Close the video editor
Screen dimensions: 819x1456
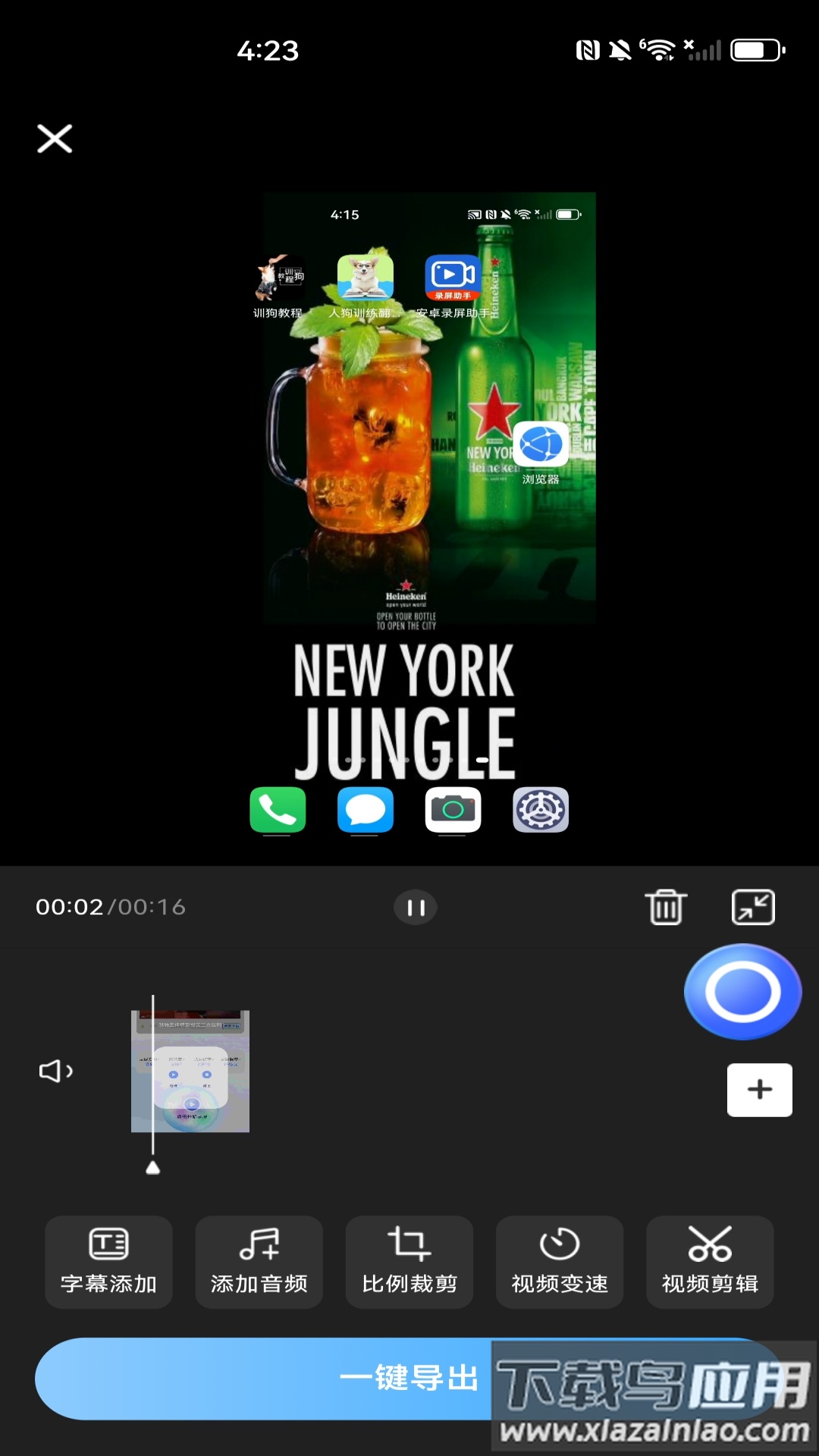pyautogui.click(x=55, y=139)
